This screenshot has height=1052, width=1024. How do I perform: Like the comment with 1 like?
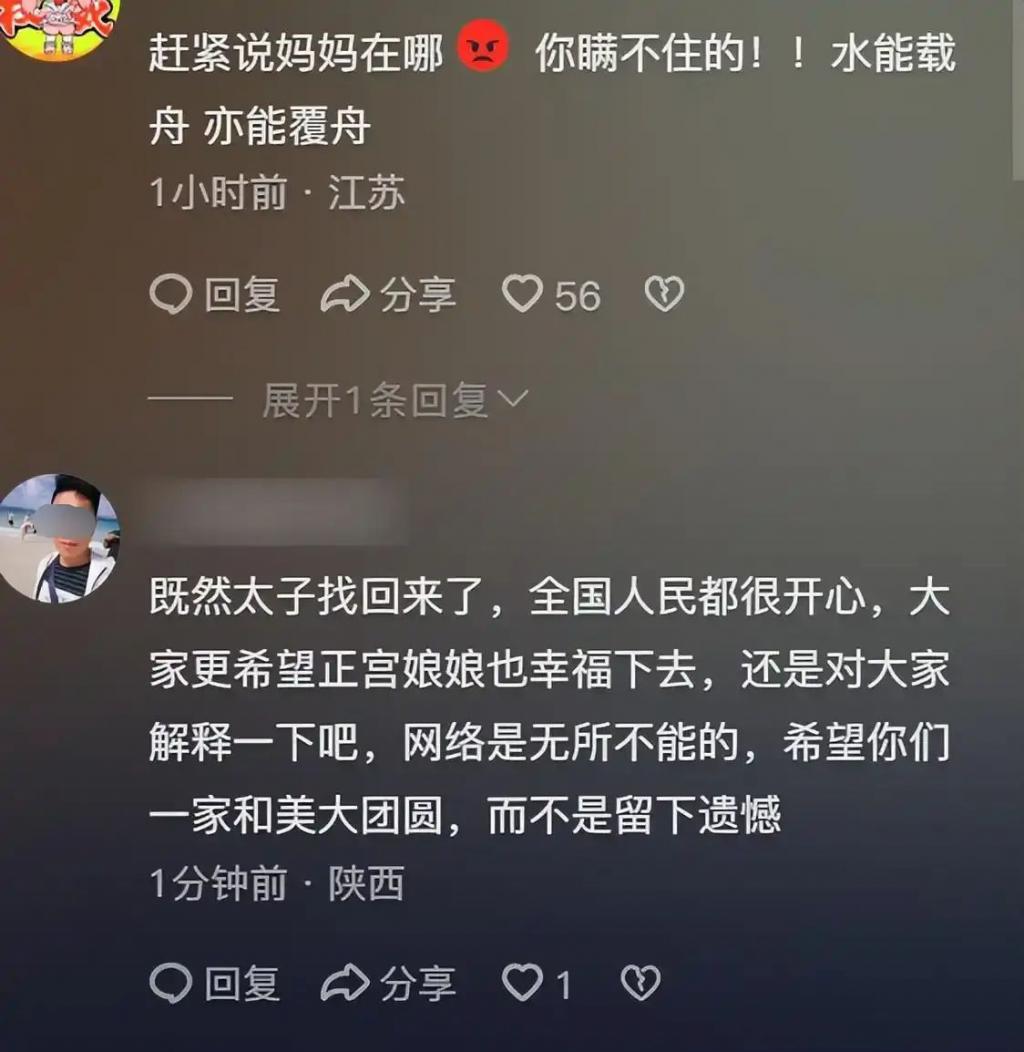pyautogui.click(x=522, y=984)
